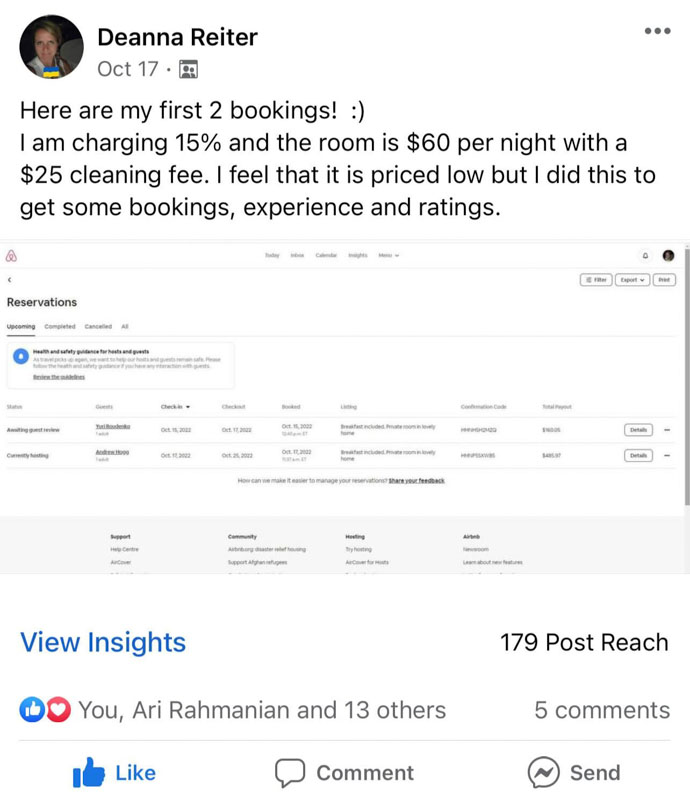690x804 pixels.
Task: Open the post's three-dot options menu
Action: (657, 31)
